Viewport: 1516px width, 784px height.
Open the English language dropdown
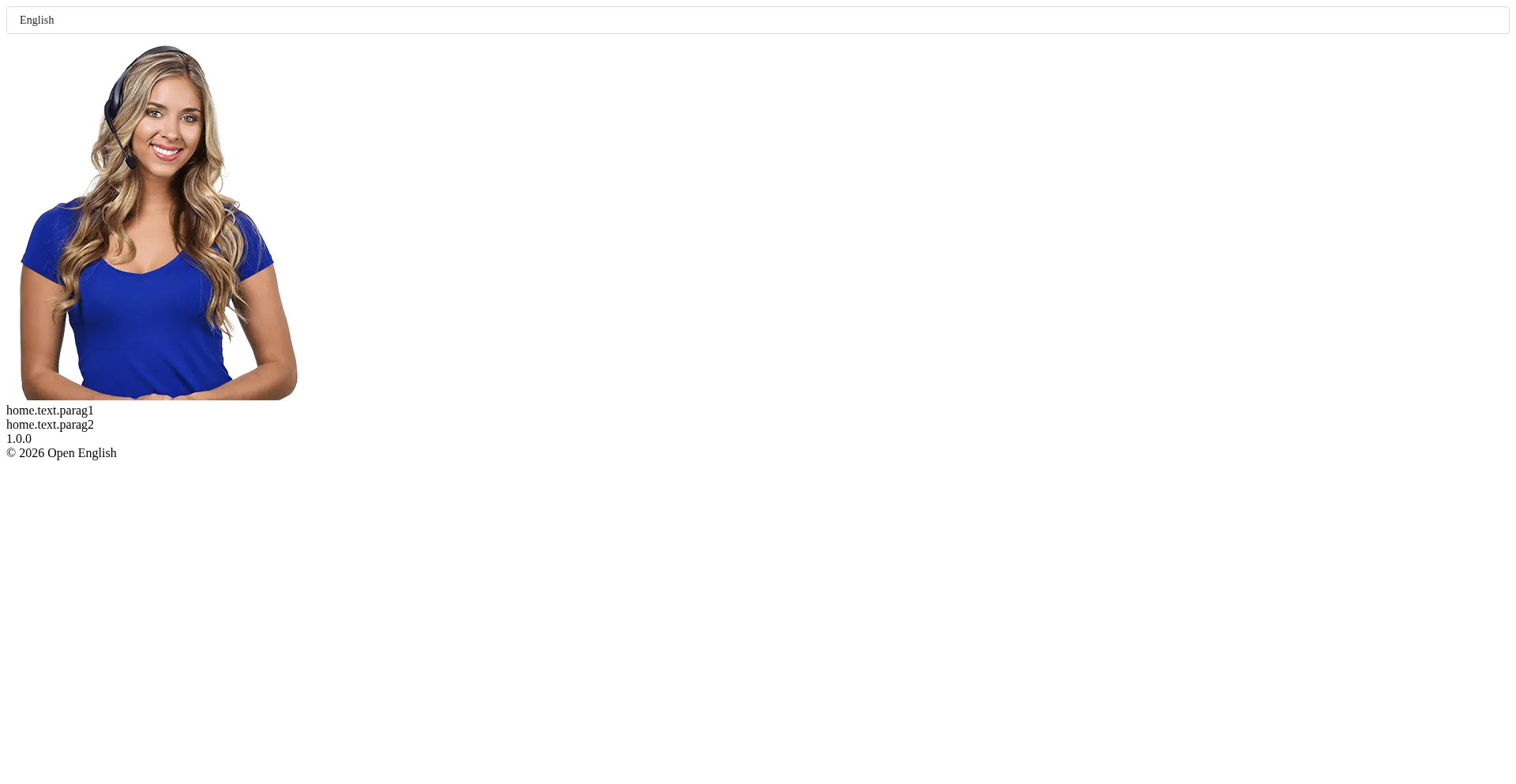[x=756, y=21]
